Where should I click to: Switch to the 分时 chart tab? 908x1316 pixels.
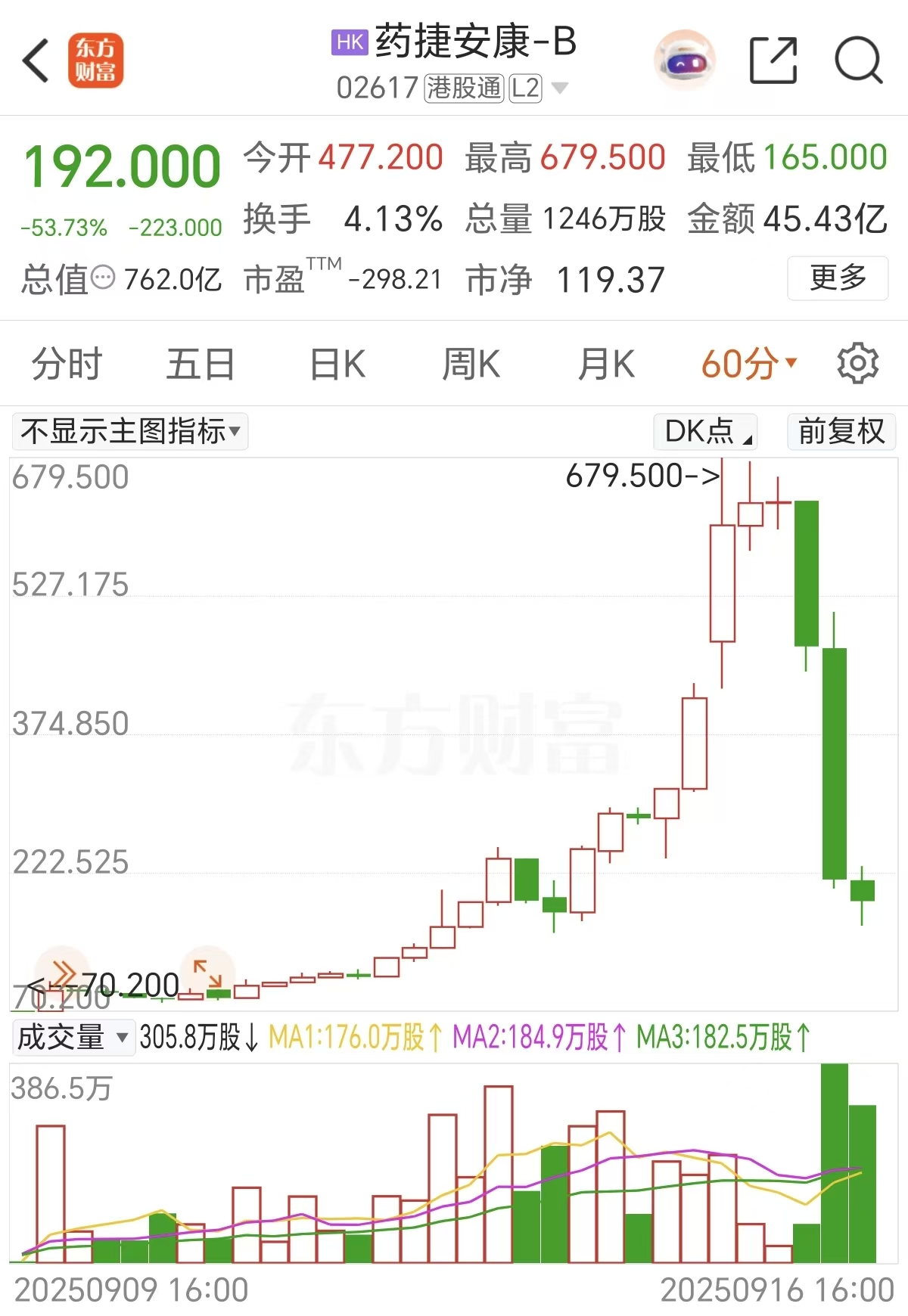click(x=67, y=364)
